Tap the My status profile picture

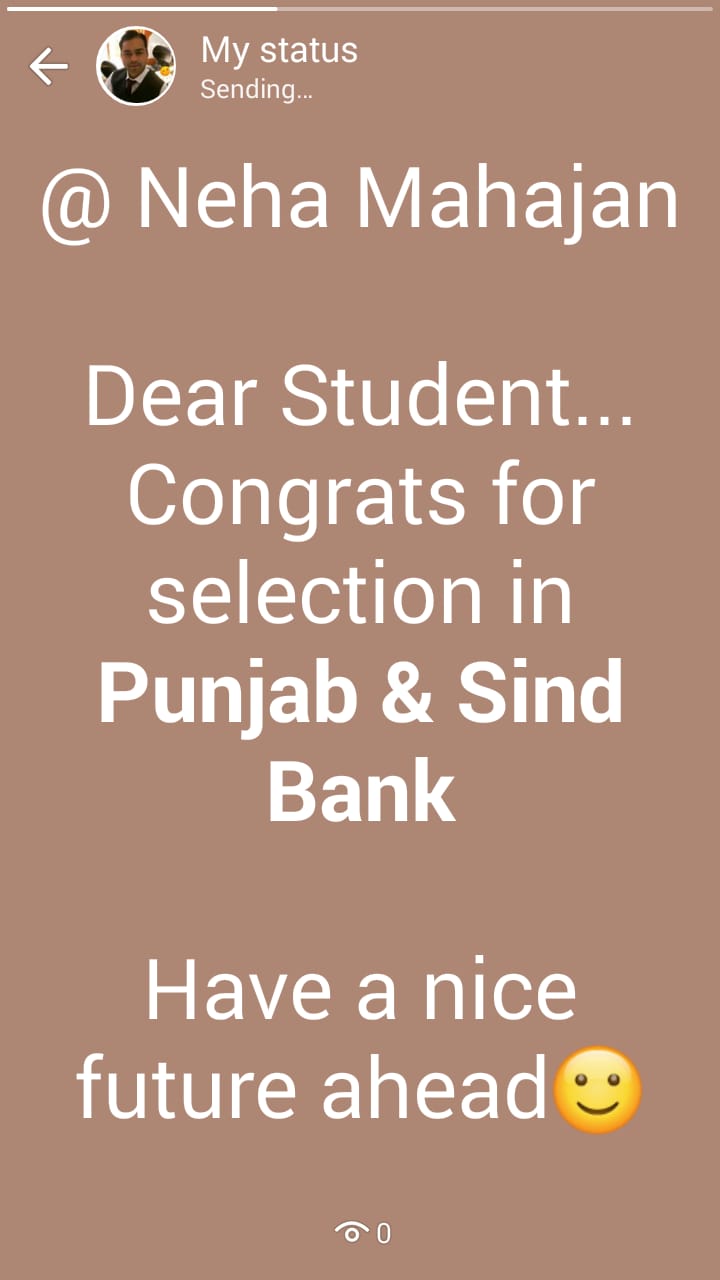(x=136, y=67)
